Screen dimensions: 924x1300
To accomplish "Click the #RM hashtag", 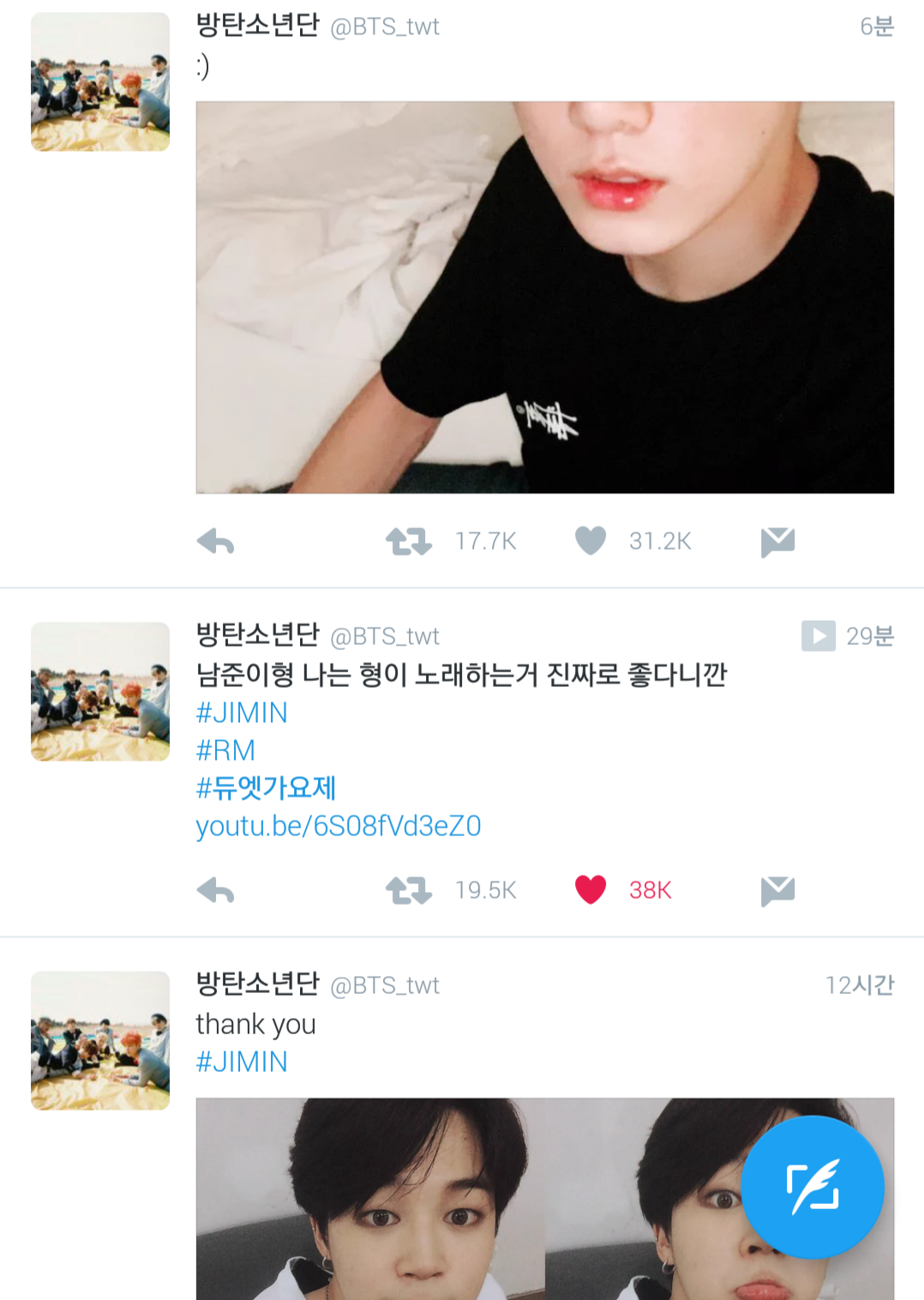I will point(226,750).
